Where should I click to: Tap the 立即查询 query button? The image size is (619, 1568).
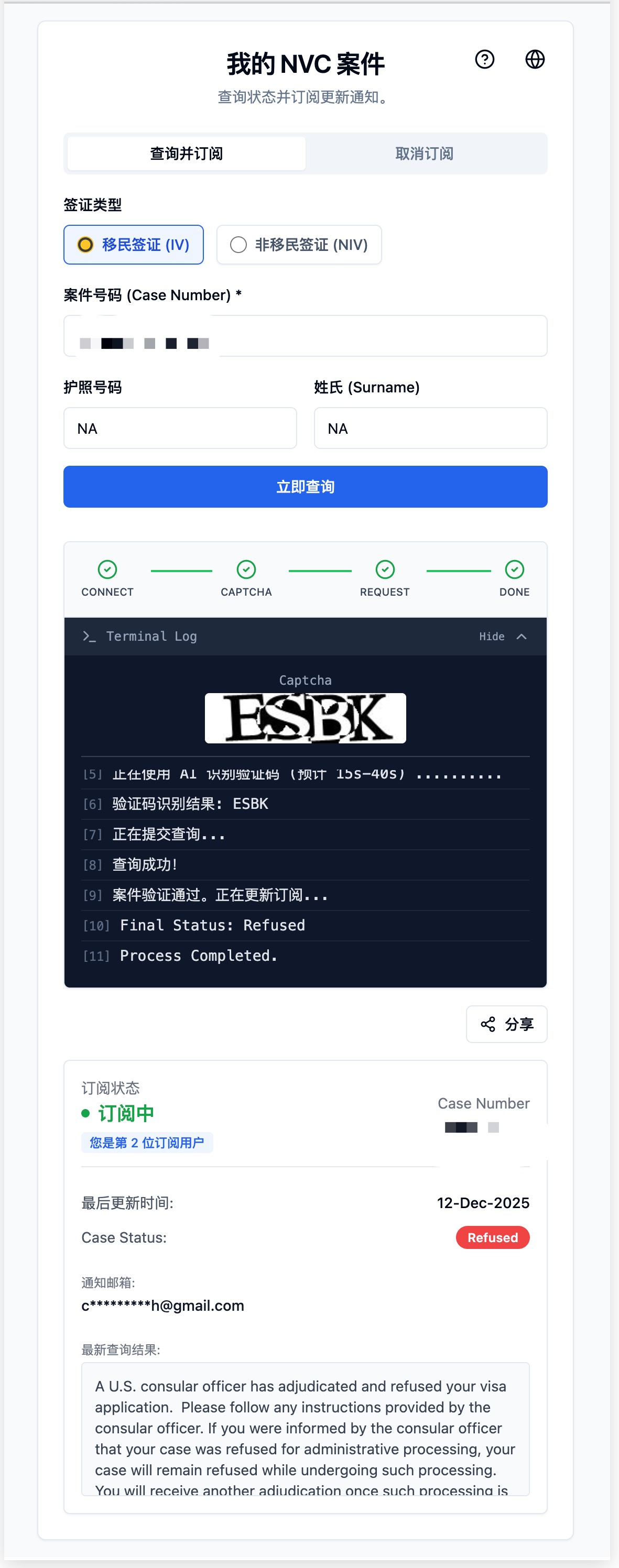pyautogui.click(x=305, y=487)
